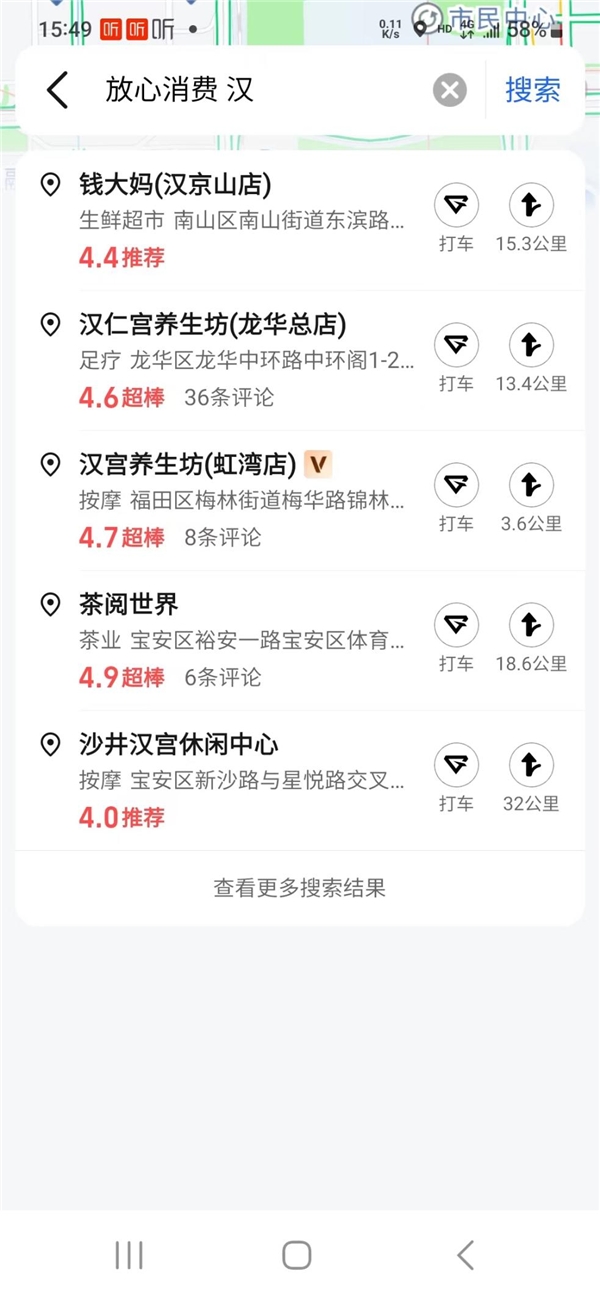600x1300 pixels.
Task: Start 18.6公里 route to 茶阅世界
Action: tap(531, 639)
